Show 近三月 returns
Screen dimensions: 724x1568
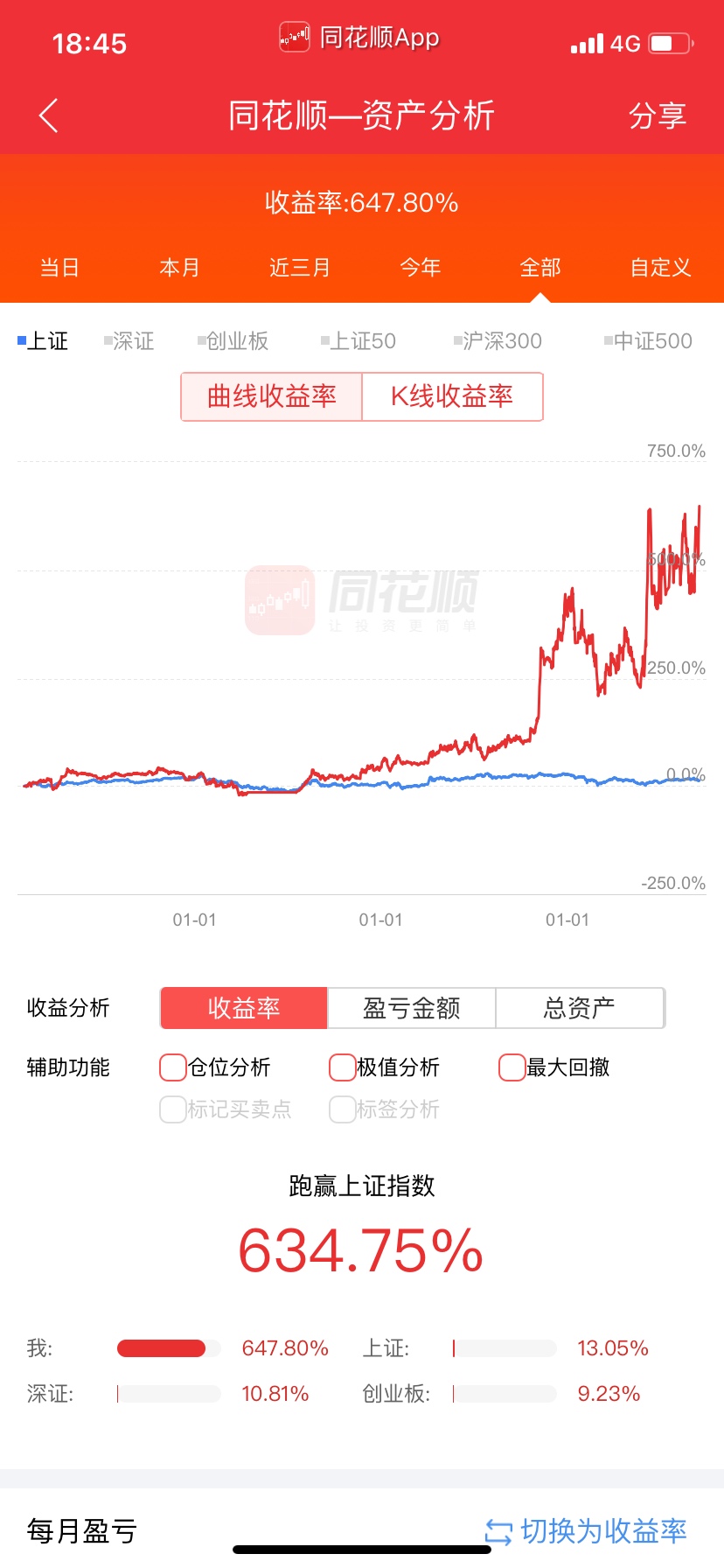[x=300, y=268]
